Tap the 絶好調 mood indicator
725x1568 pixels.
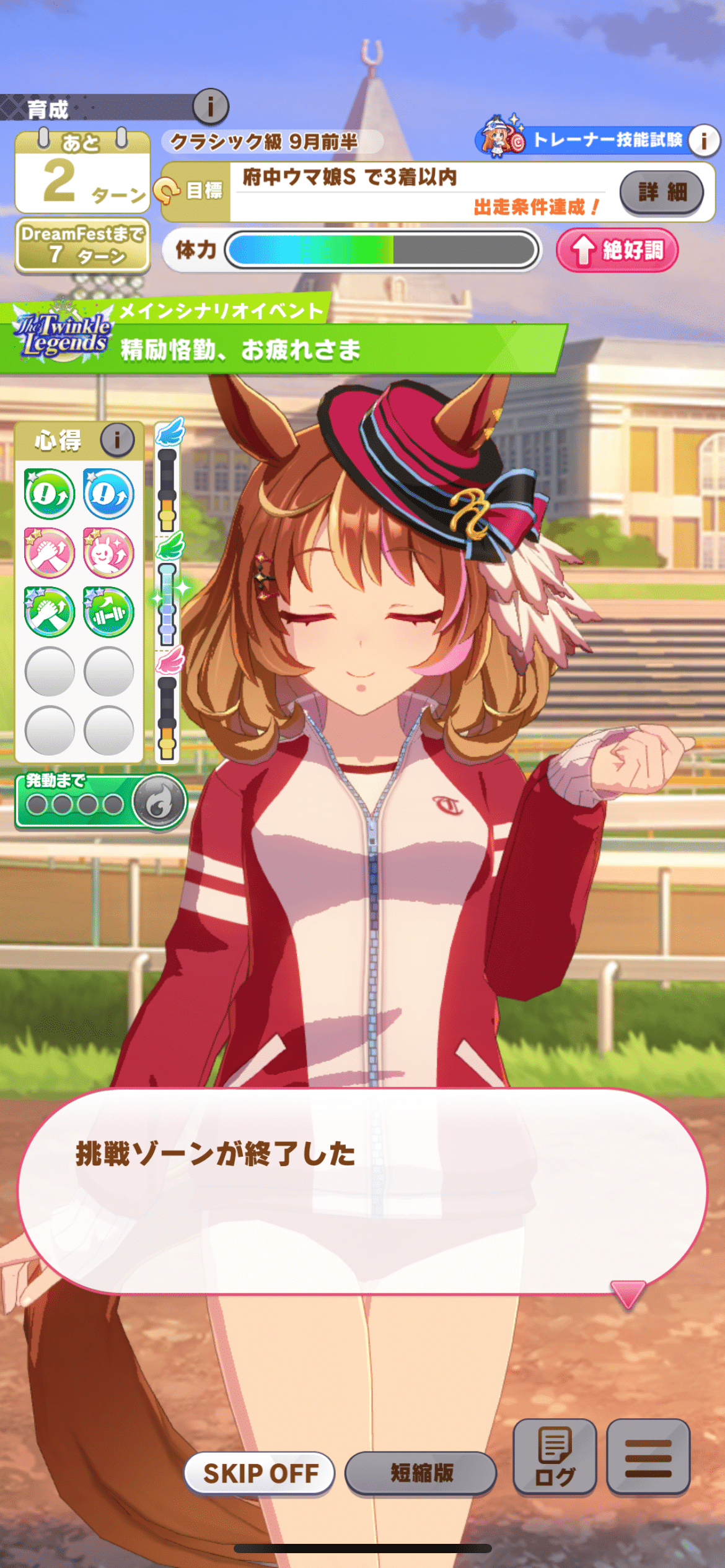[x=617, y=250]
